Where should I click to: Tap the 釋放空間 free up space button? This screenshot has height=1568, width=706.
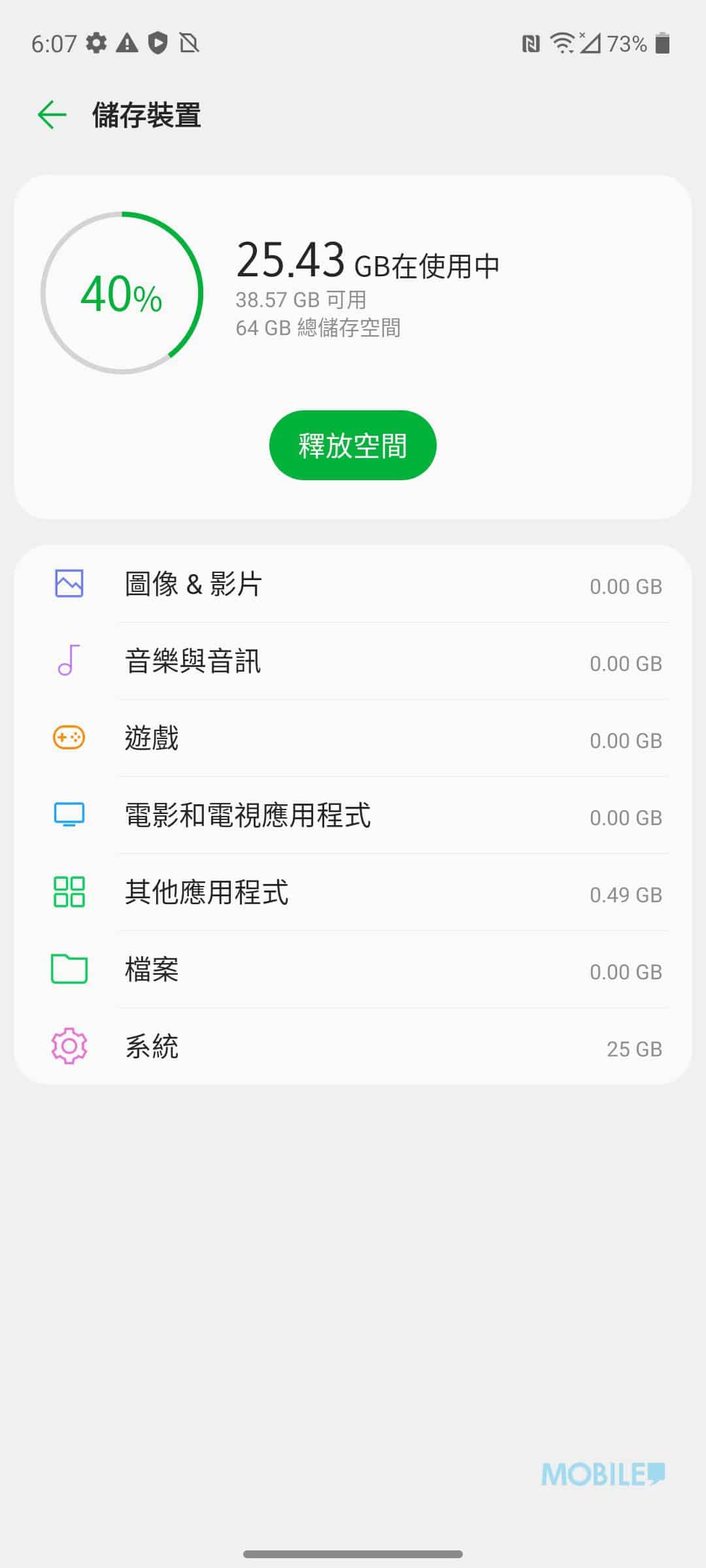click(x=352, y=445)
